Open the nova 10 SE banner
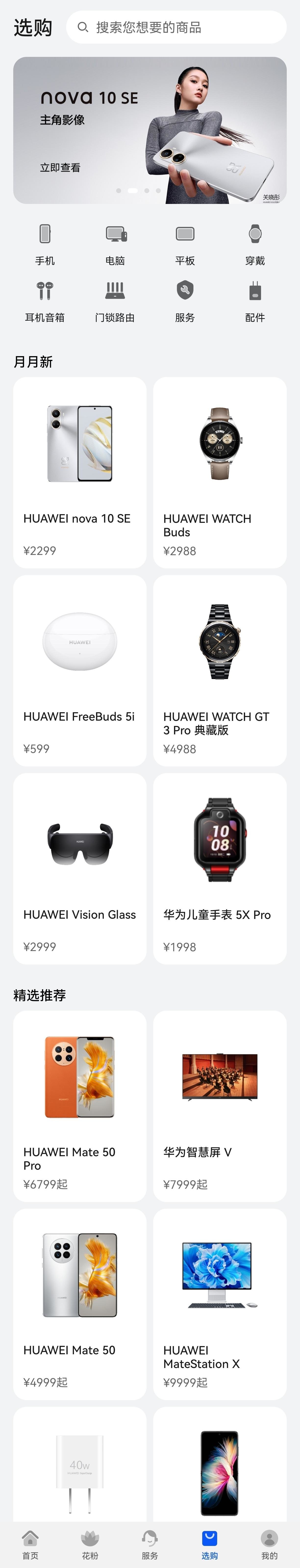The width and height of the screenshot is (300, 1568). tap(150, 130)
